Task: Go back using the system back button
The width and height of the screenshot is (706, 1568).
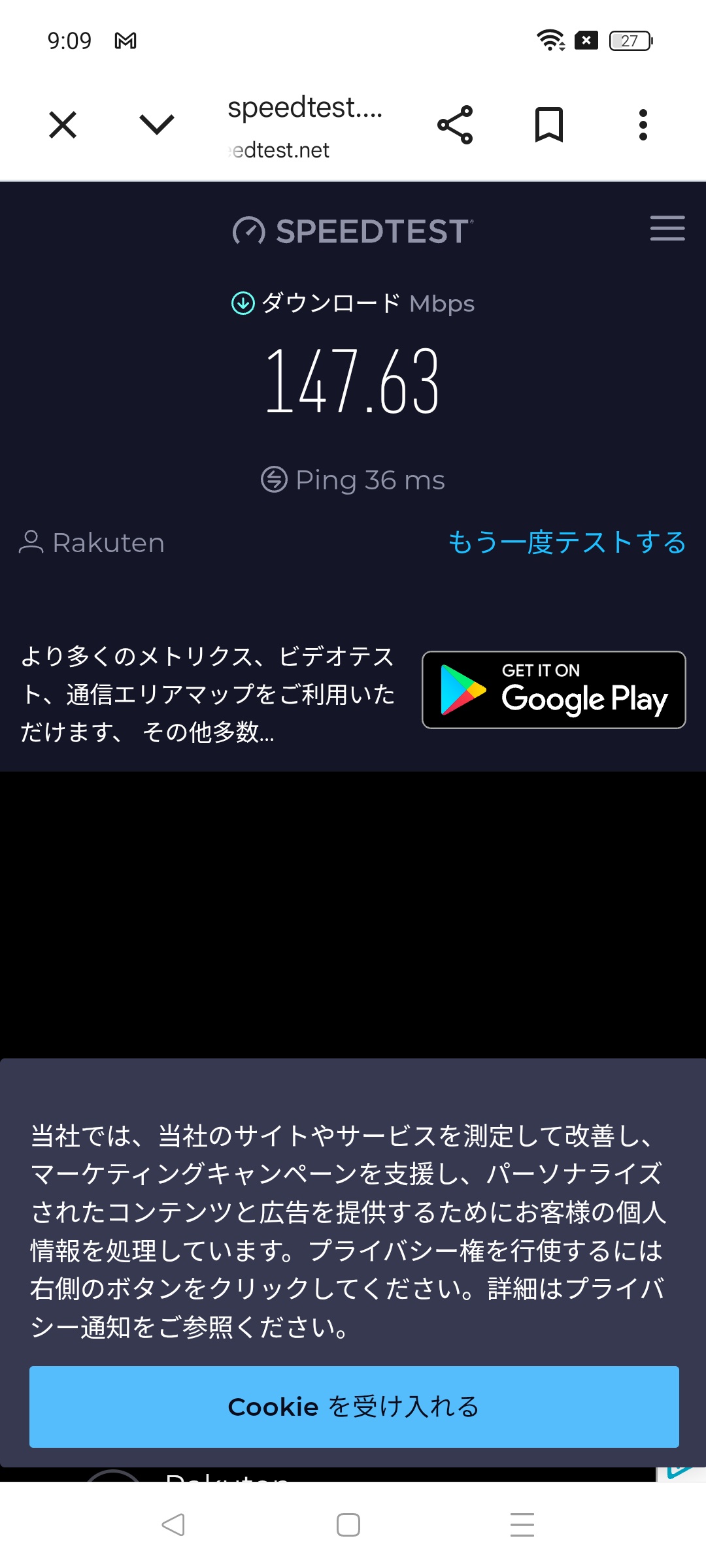Action: click(x=174, y=1525)
